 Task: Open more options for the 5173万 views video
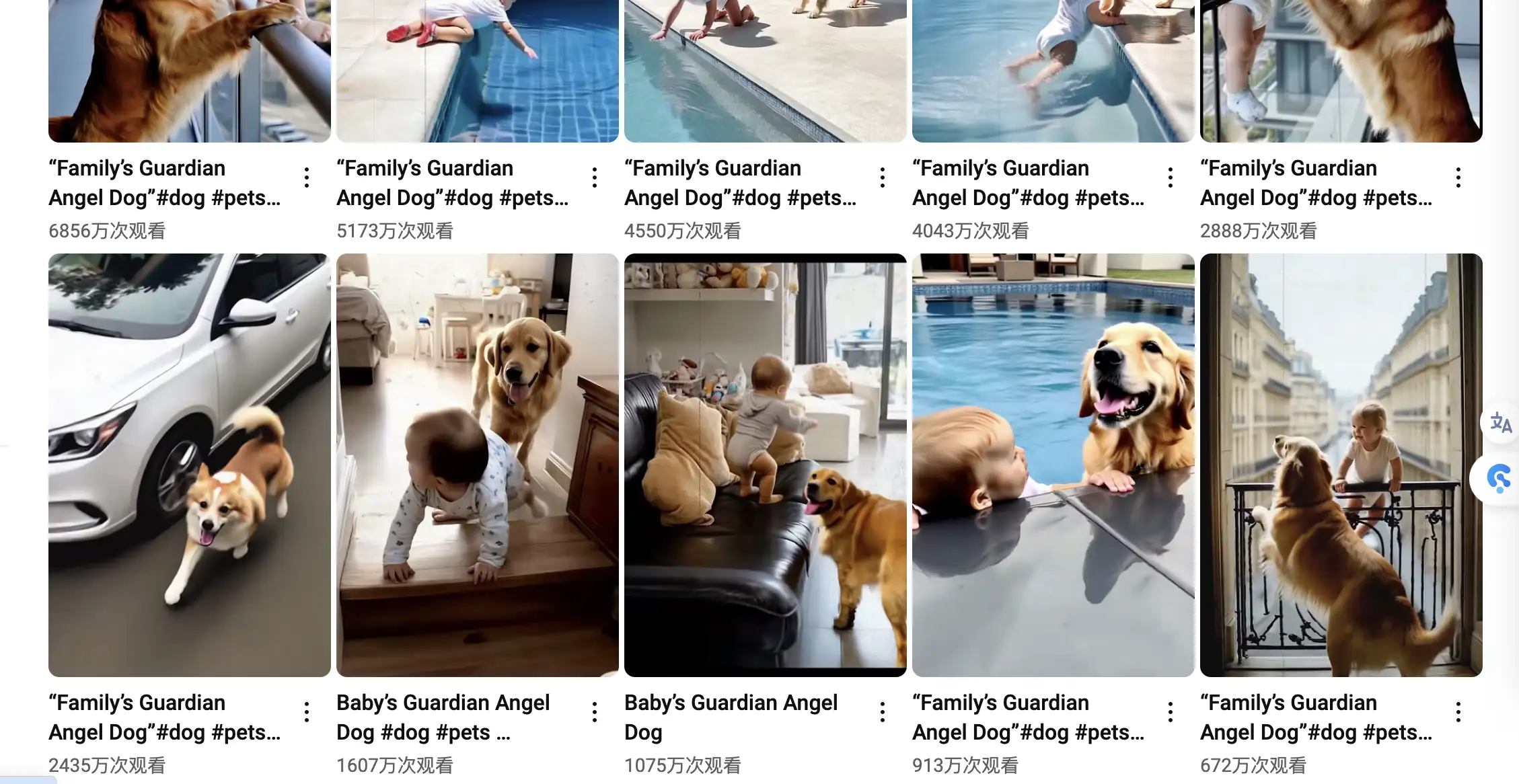(x=595, y=178)
